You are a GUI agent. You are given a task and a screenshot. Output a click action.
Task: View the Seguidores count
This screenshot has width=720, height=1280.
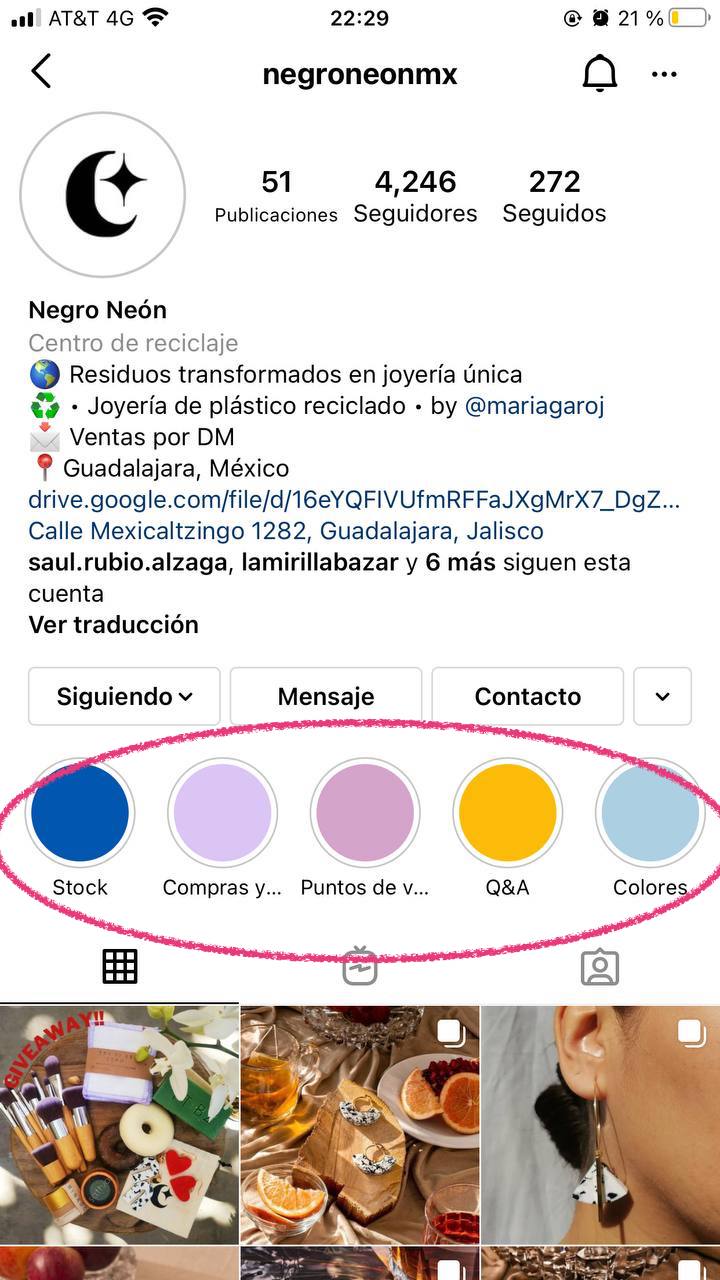coord(415,194)
